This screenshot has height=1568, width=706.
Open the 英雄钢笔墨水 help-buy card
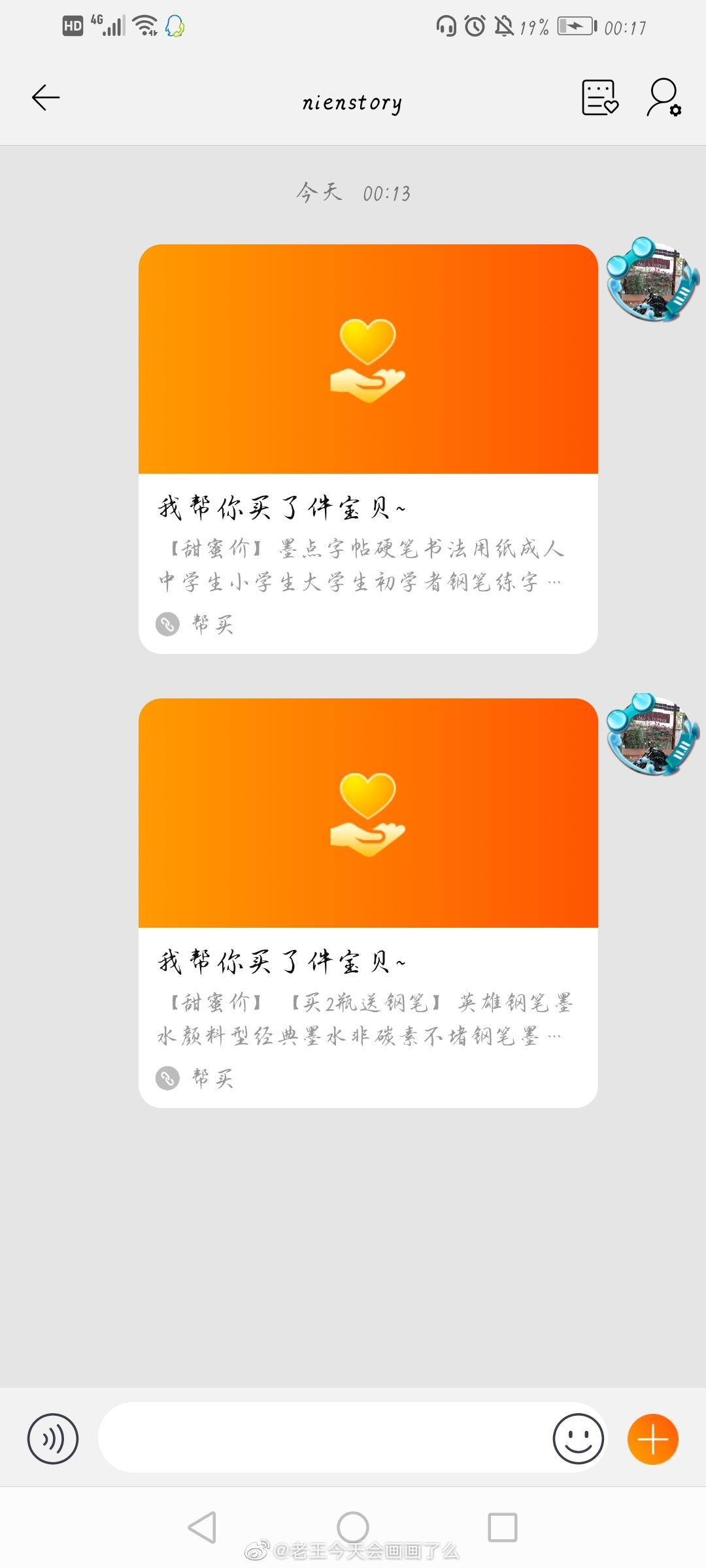[368, 903]
